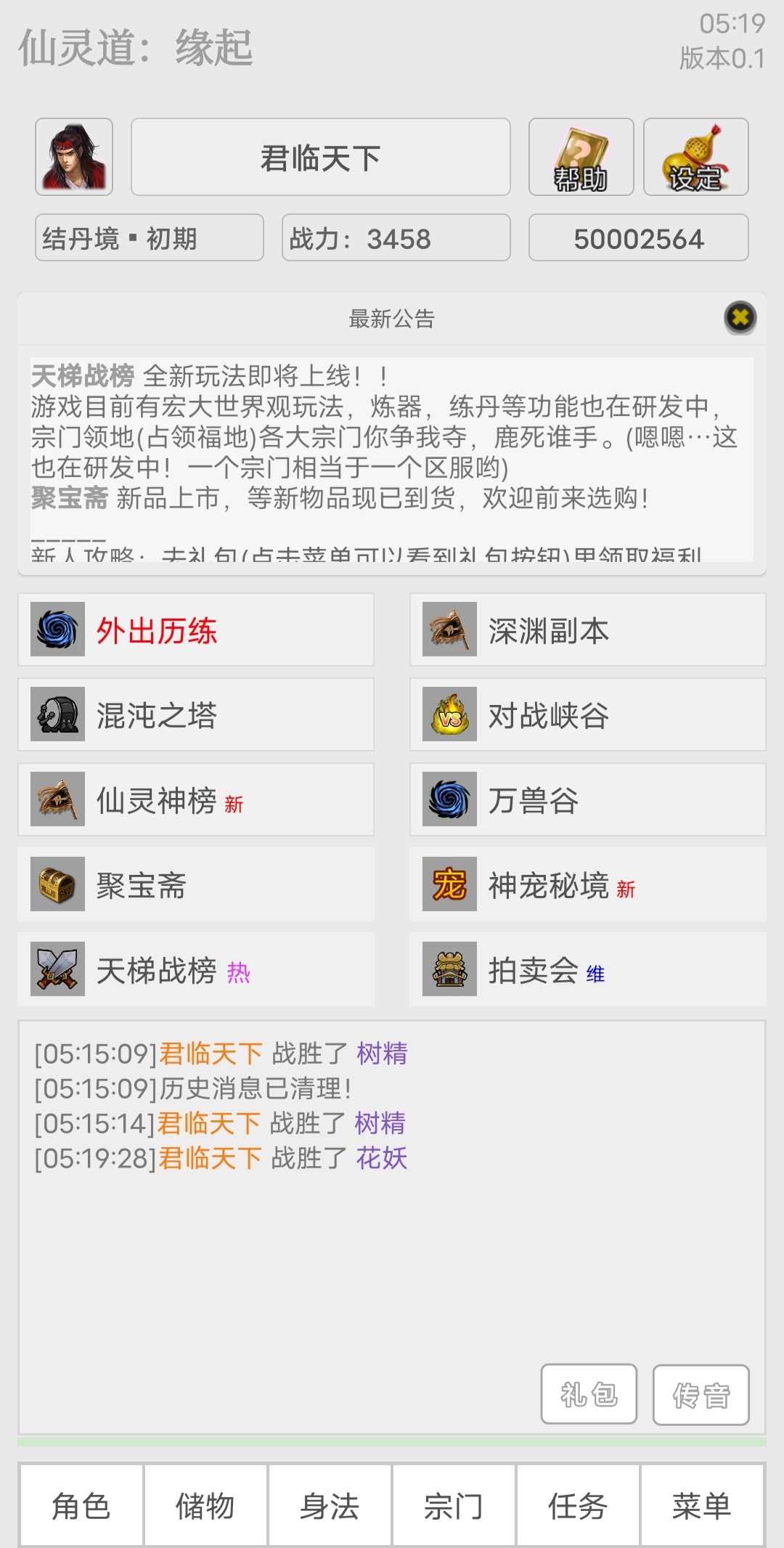Open 对战峡谷
784x1548 pixels.
click(587, 714)
